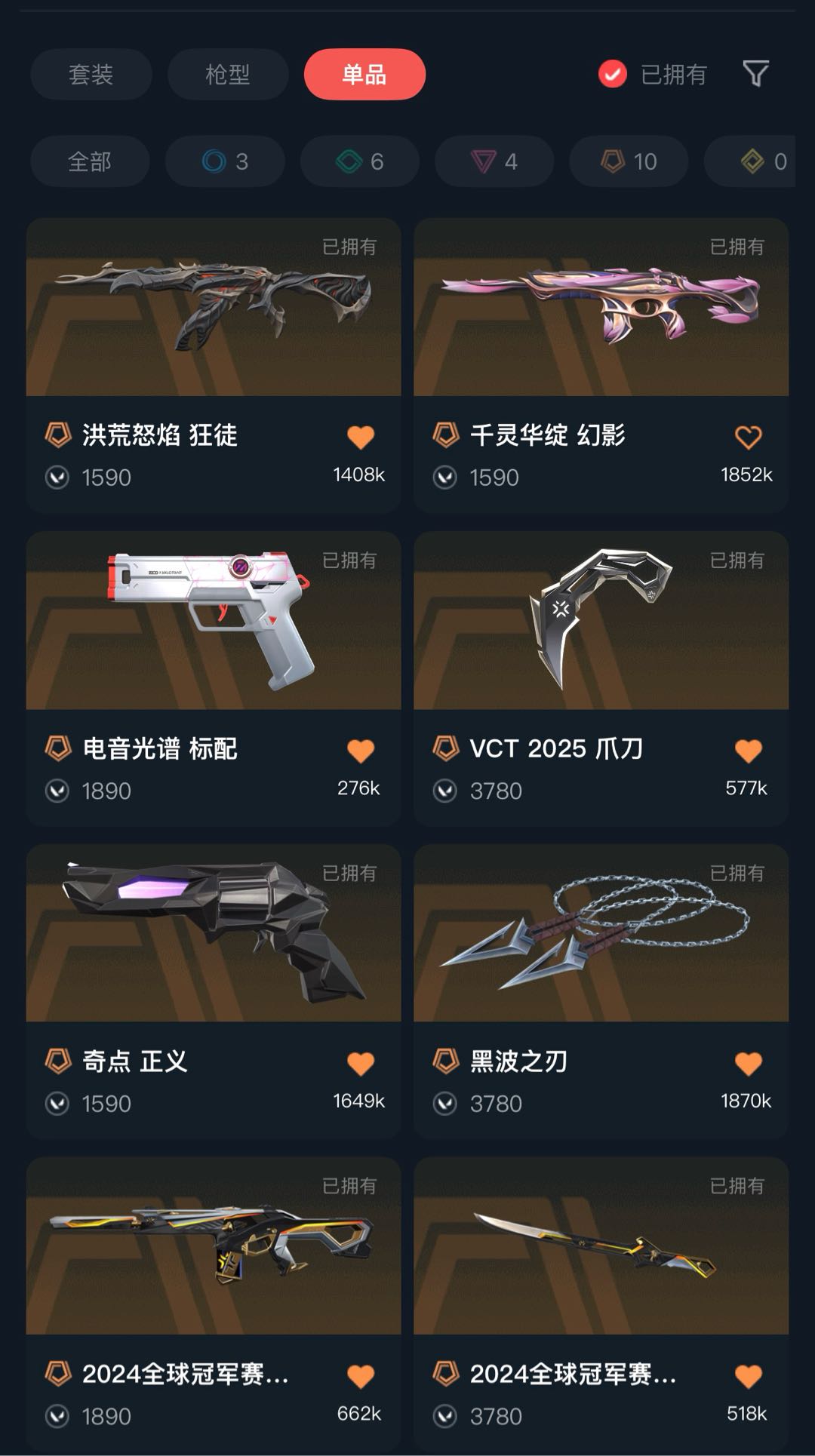Filter by the pink tier chip showing 4
Viewport: 815px width, 1456px height.
click(x=494, y=161)
